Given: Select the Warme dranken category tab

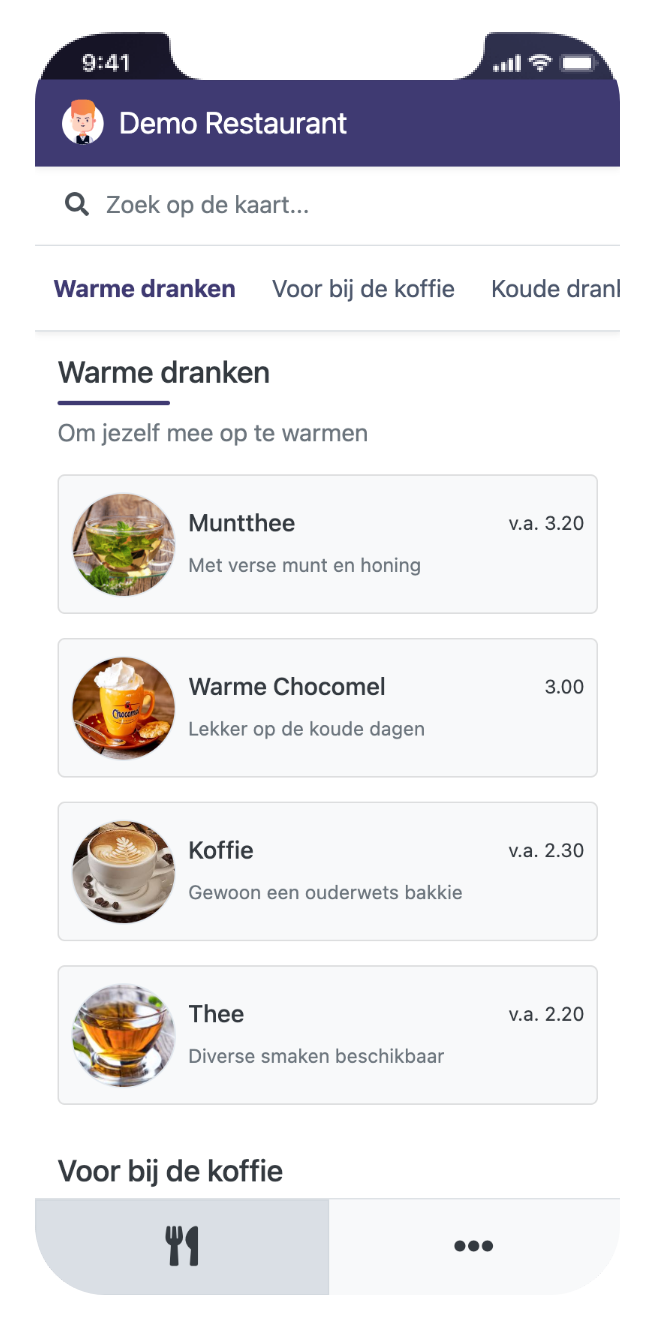Looking at the screenshot, I should pyautogui.click(x=145, y=289).
